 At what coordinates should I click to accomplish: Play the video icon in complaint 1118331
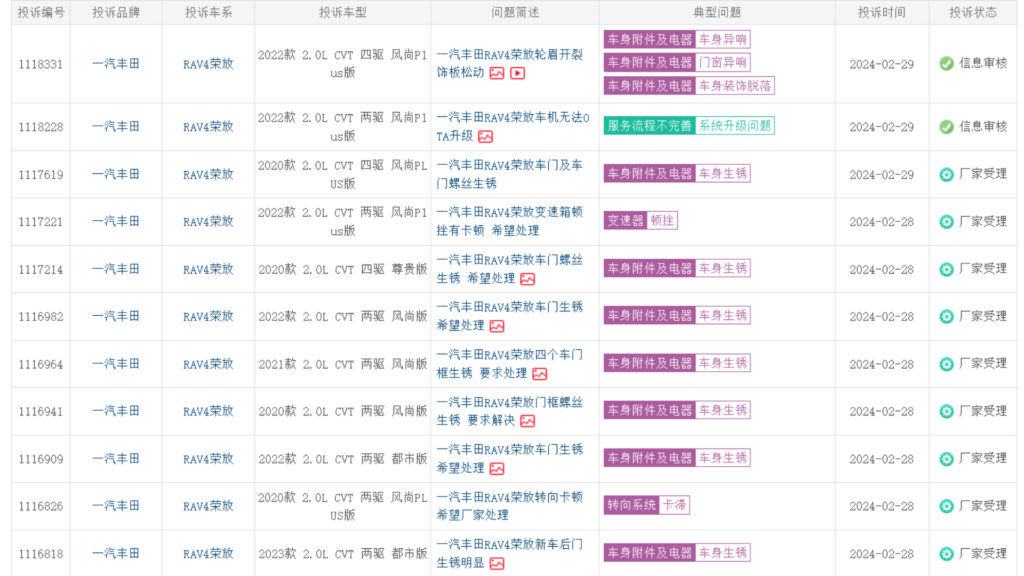click(517, 73)
